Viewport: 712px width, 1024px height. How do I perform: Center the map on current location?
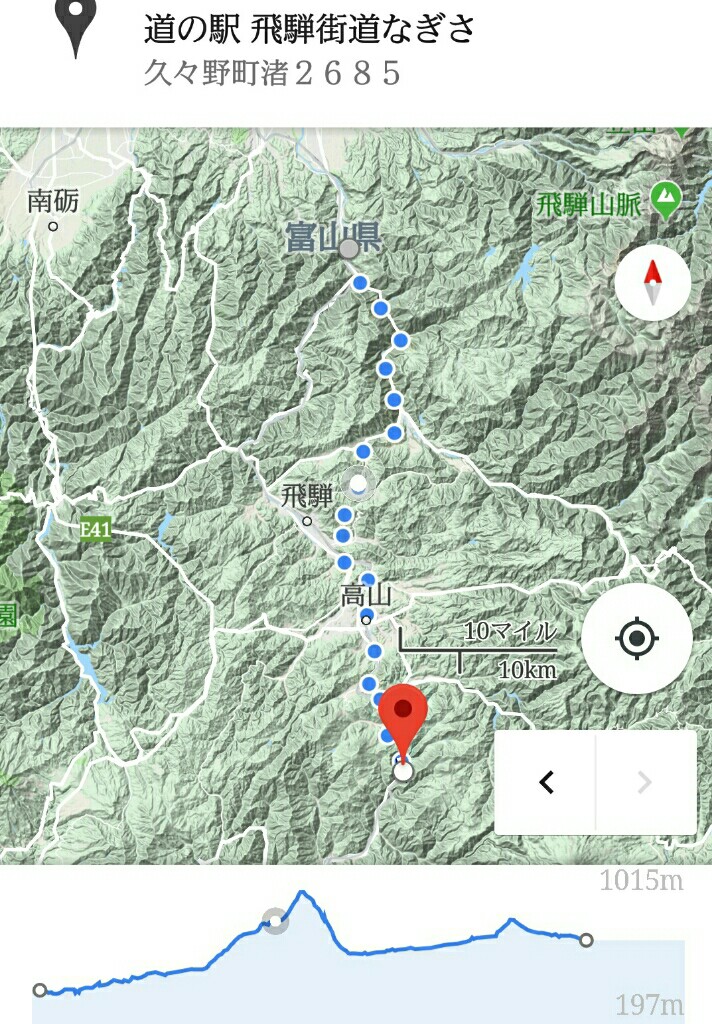click(637, 638)
